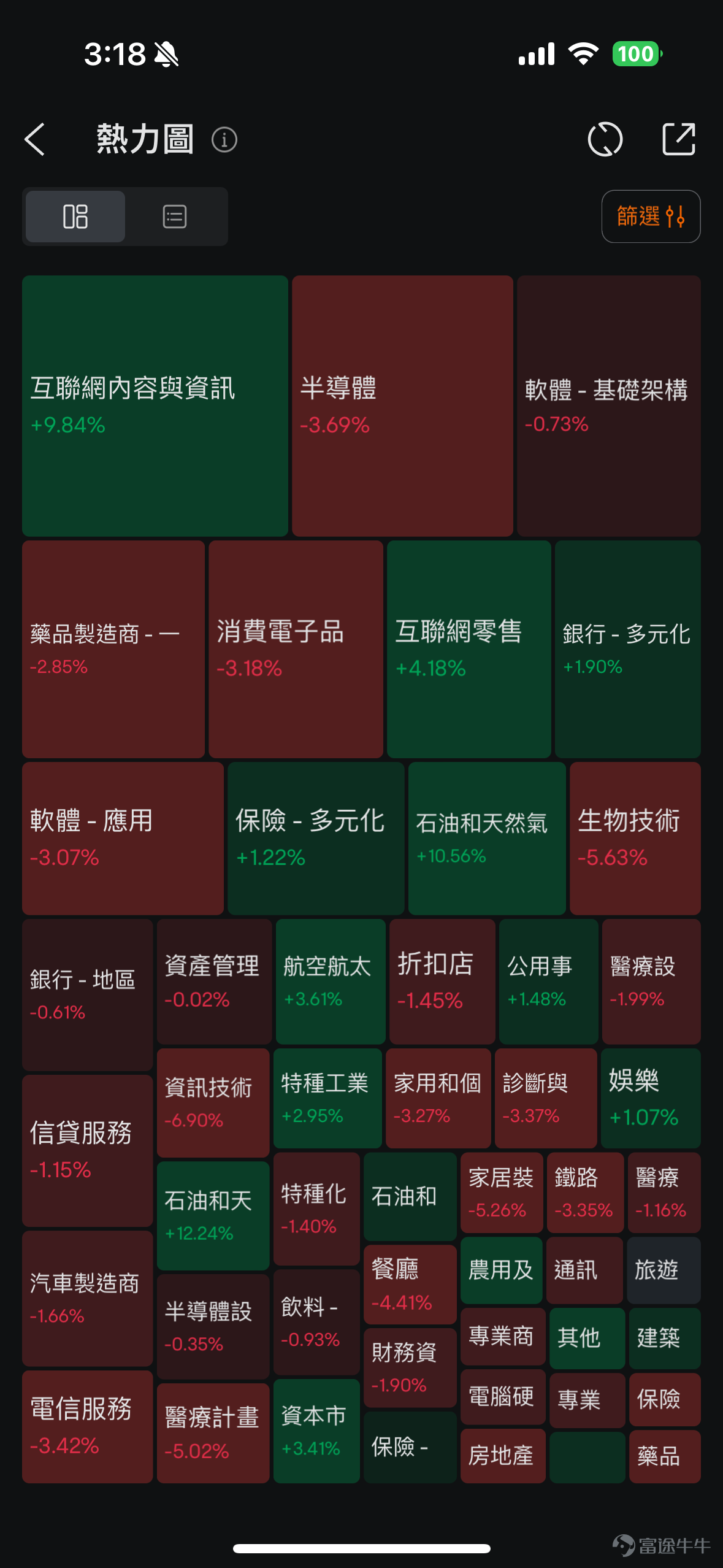The height and width of the screenshot is (1568, 723).
Task: Open the 互聯網零售 sector tile
Action: point(469,649)
